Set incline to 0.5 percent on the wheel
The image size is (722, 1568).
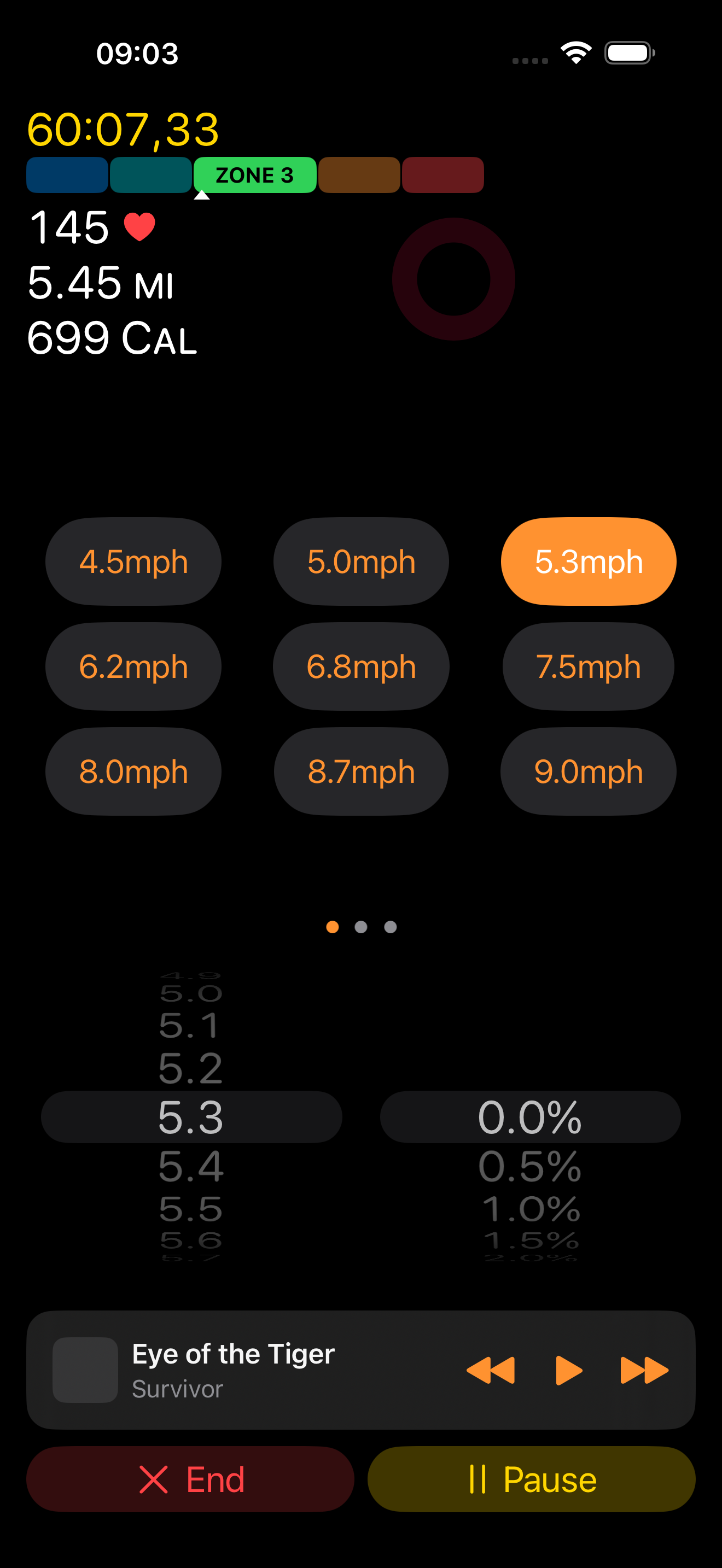(530, 1167)
